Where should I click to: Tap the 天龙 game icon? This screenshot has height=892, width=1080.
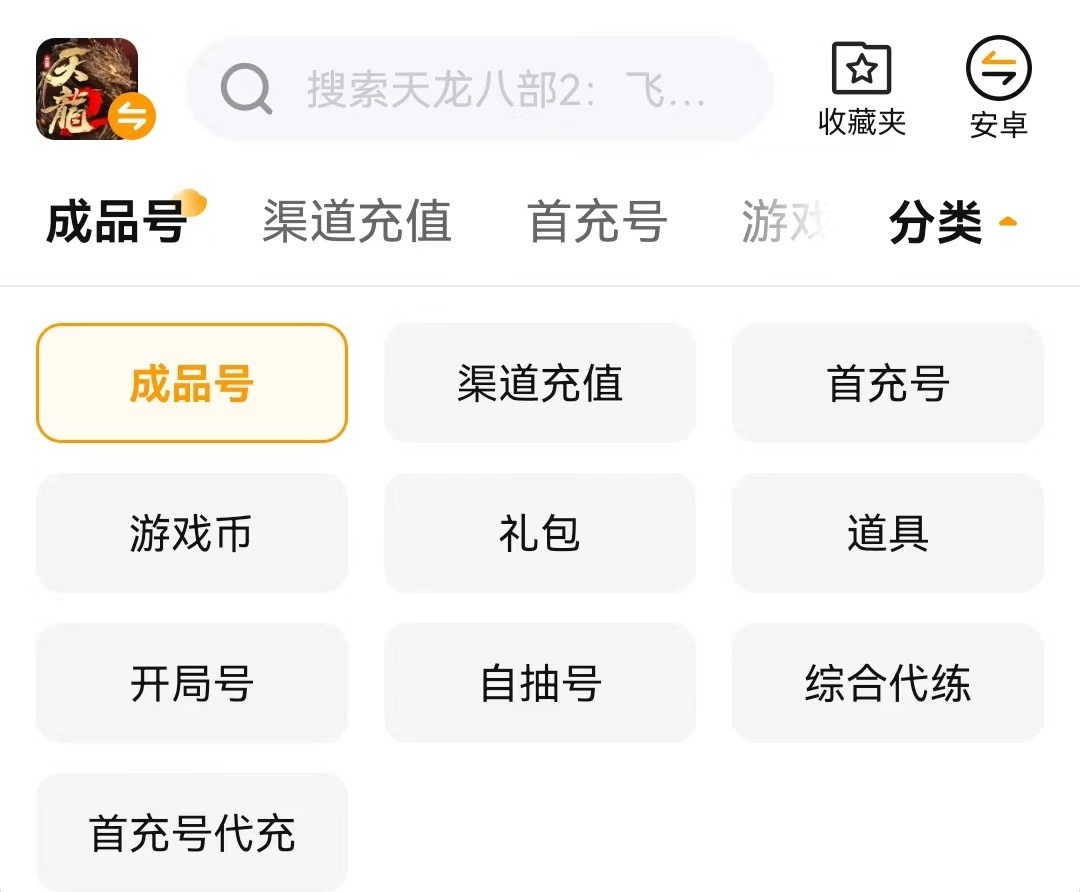[x=88, y=89]
